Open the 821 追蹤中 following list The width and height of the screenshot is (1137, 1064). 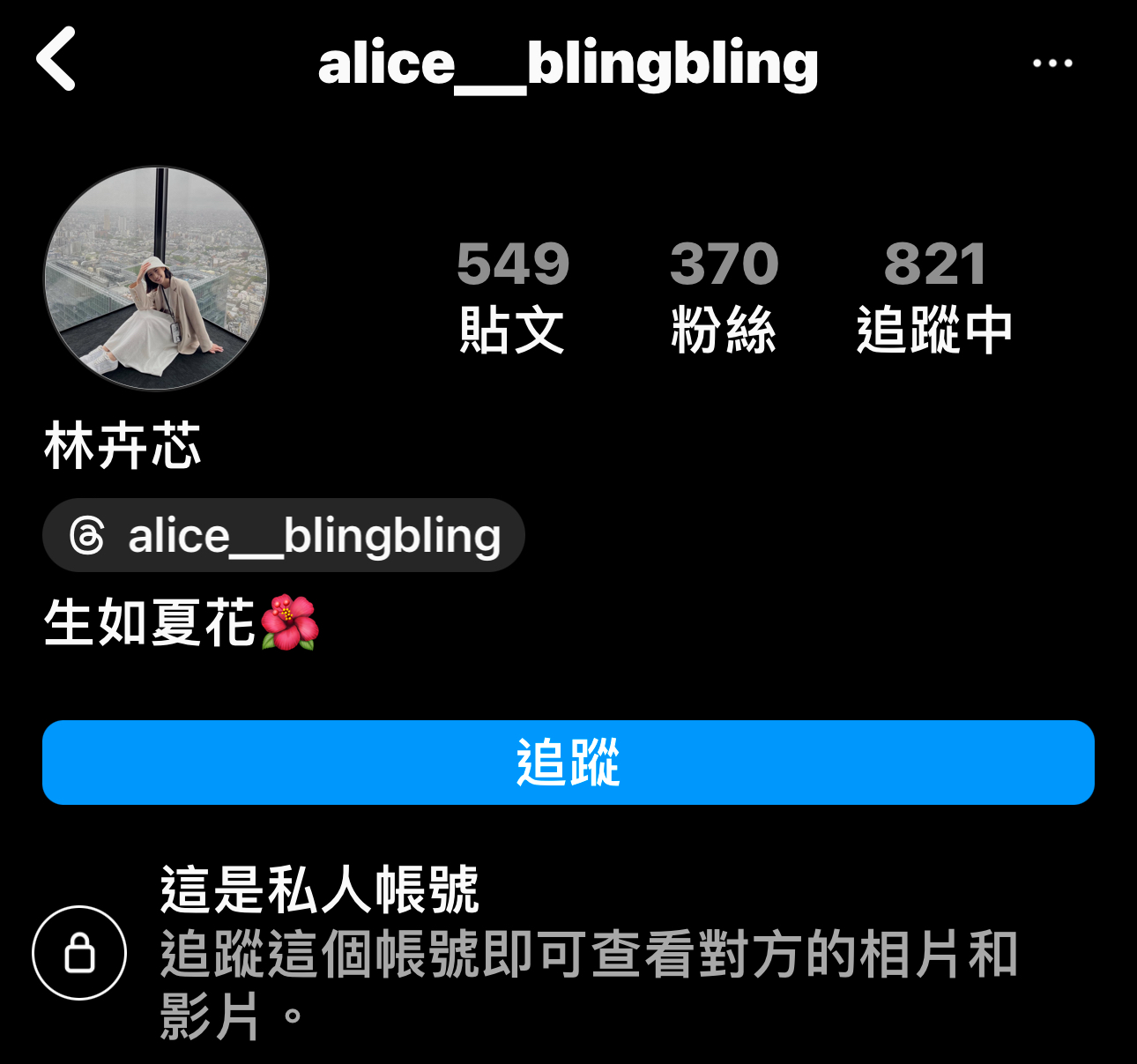click(x=934, y=297)
